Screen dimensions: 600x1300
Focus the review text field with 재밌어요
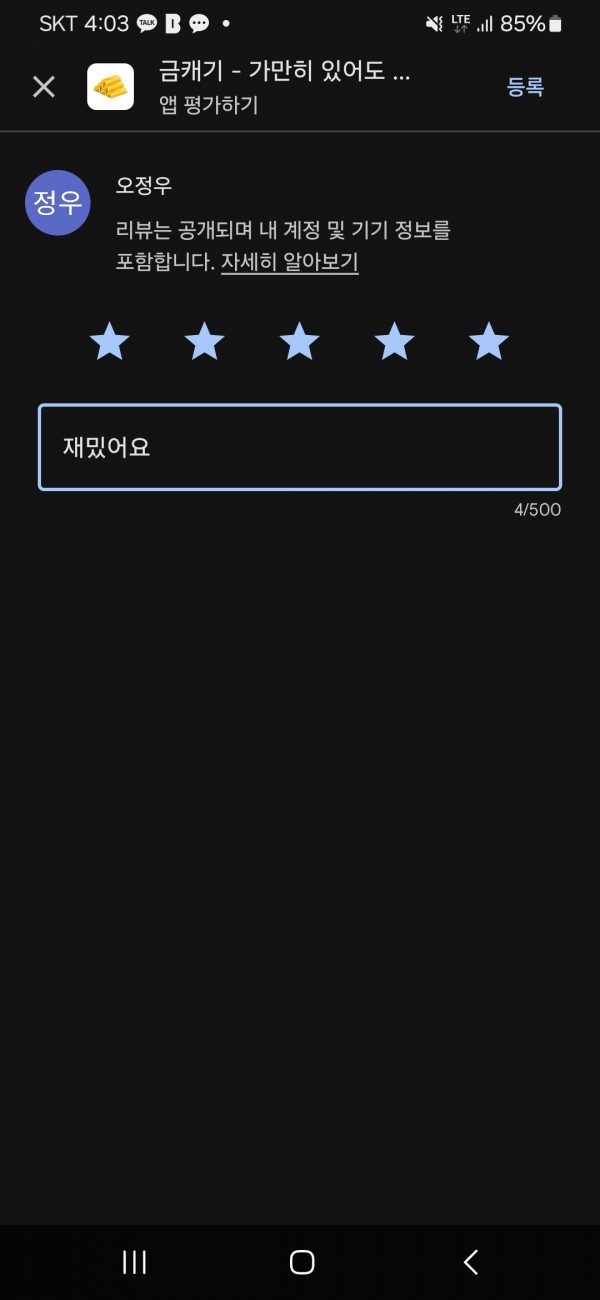click(x=300, y=447)
